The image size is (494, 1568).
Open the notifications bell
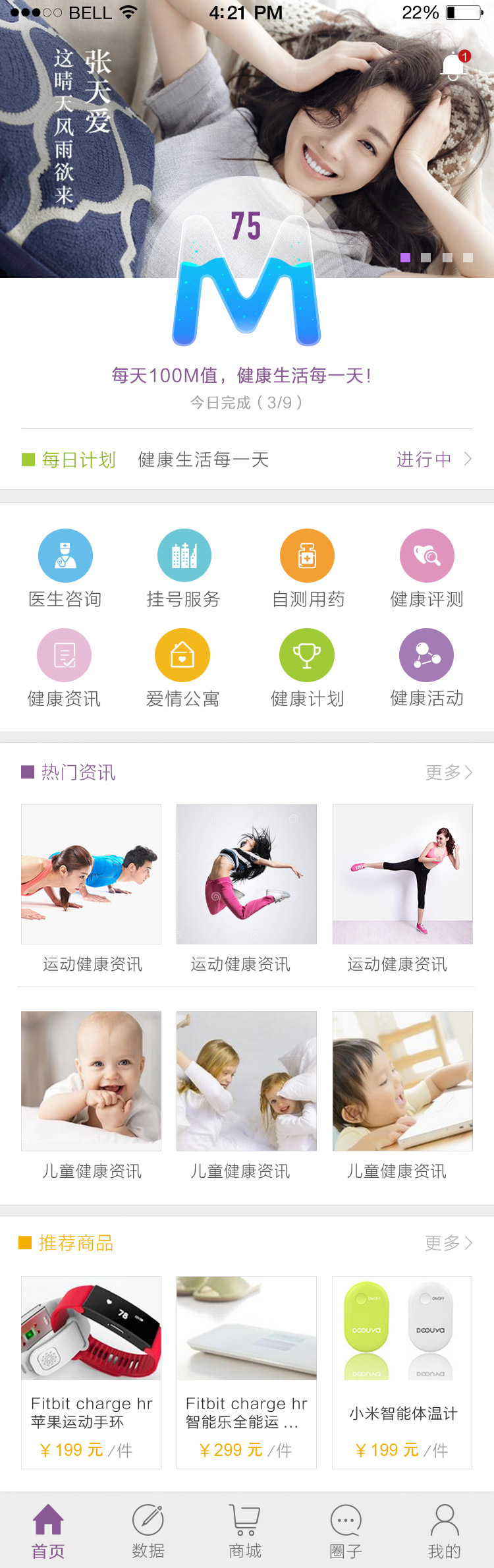click(453, 67)
